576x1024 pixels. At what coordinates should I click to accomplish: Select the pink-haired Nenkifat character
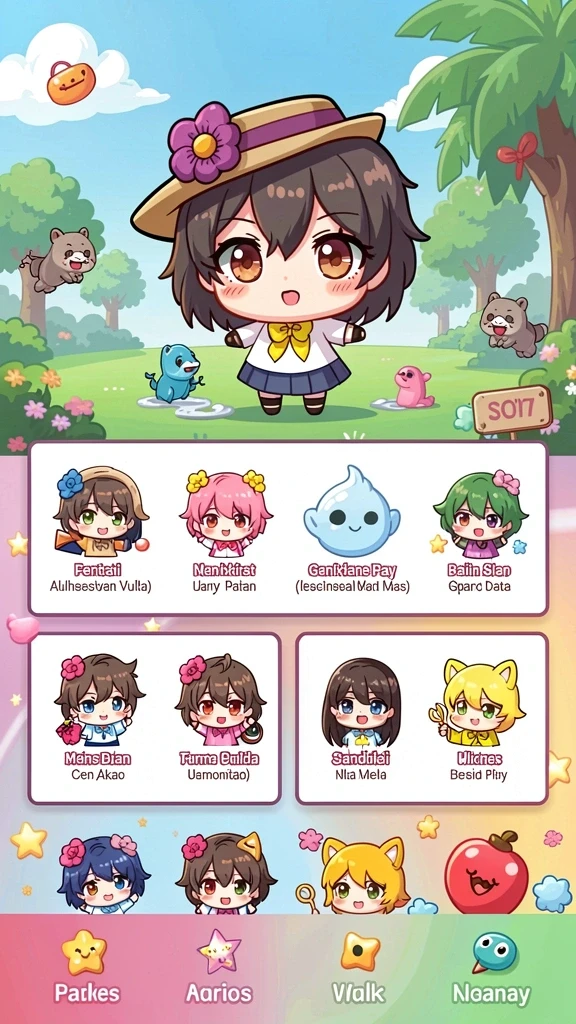pyautogui.click(x=225, y=529)
